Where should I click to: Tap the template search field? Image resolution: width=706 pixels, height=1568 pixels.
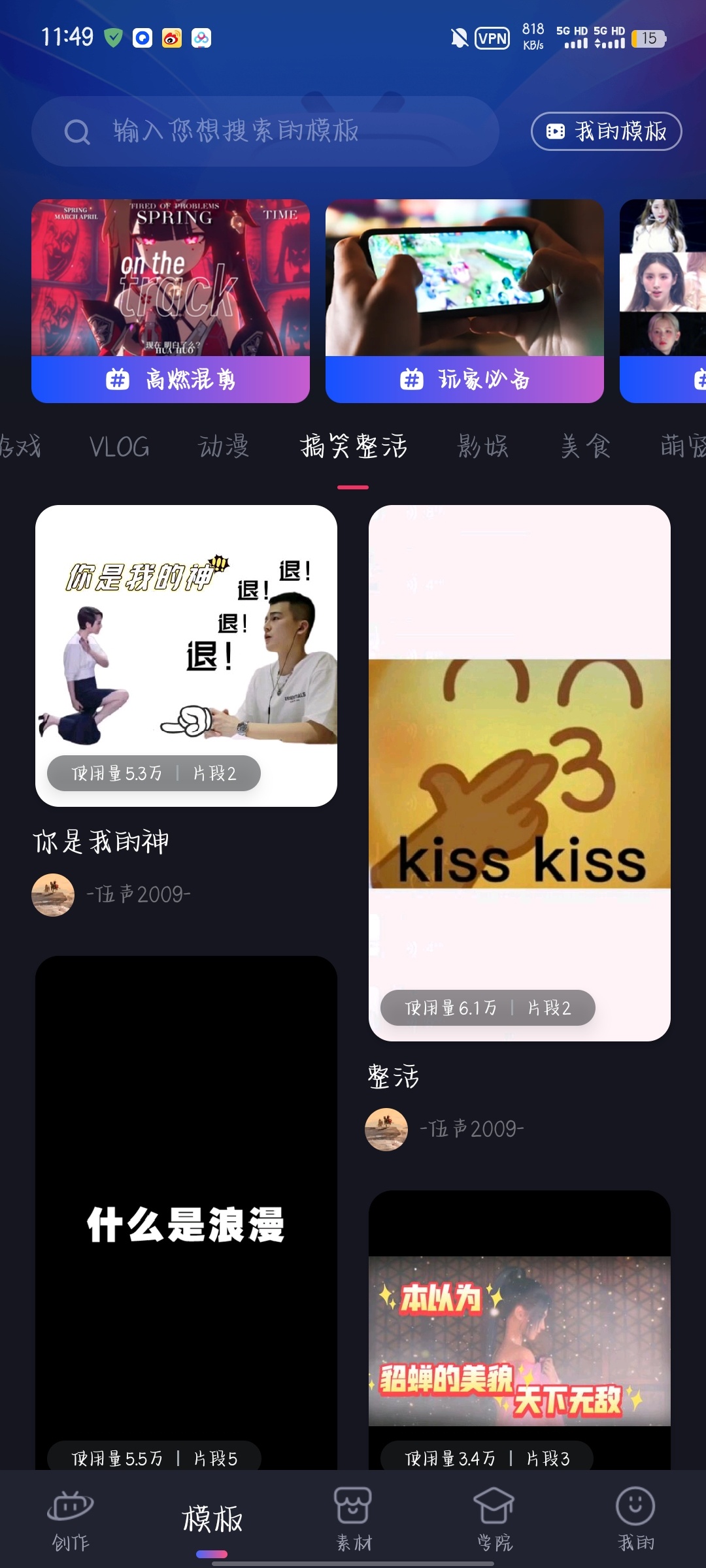pos(265,131)
